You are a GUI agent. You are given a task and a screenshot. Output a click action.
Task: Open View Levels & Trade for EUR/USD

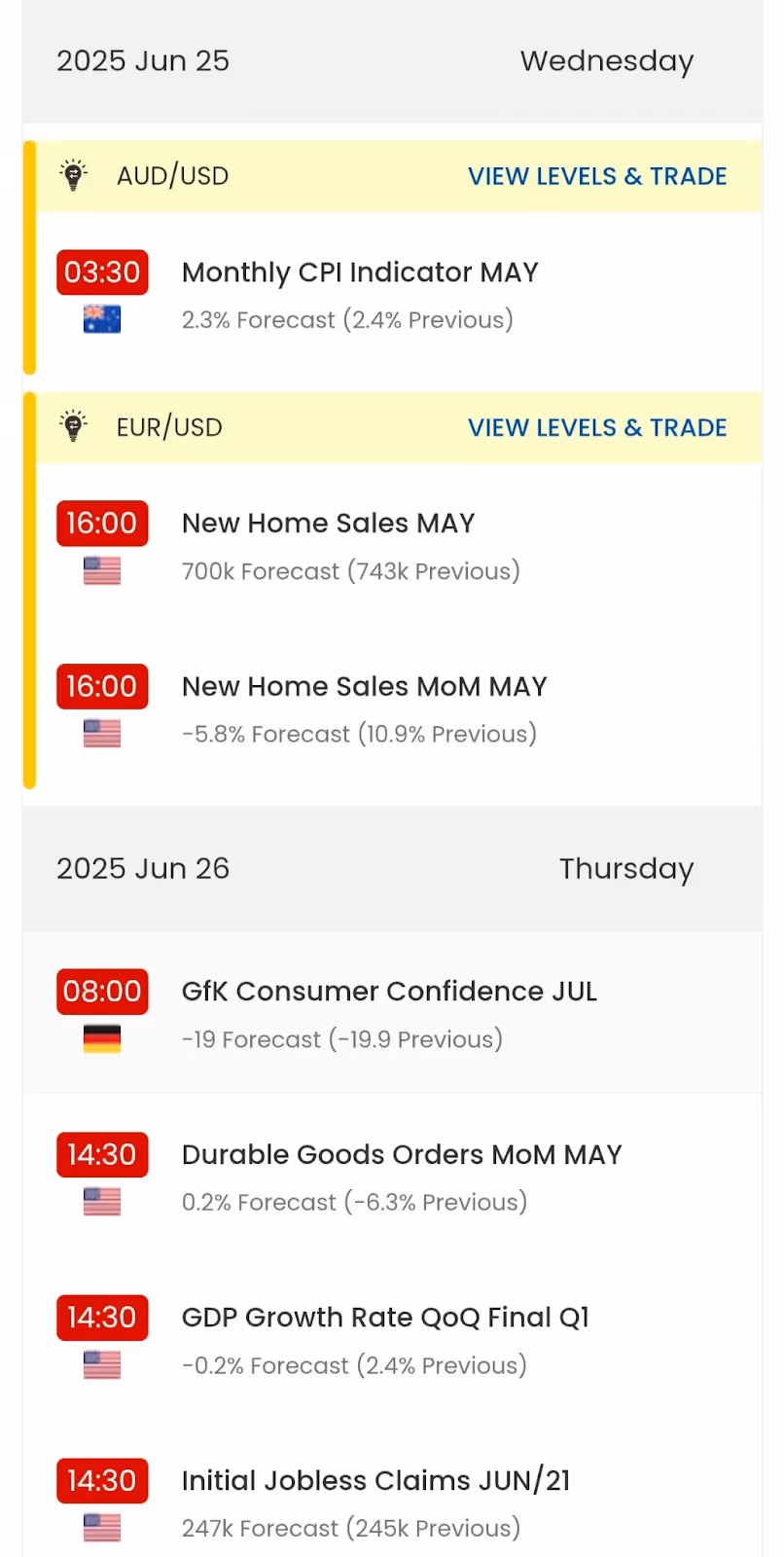click(x=597, y=427)
